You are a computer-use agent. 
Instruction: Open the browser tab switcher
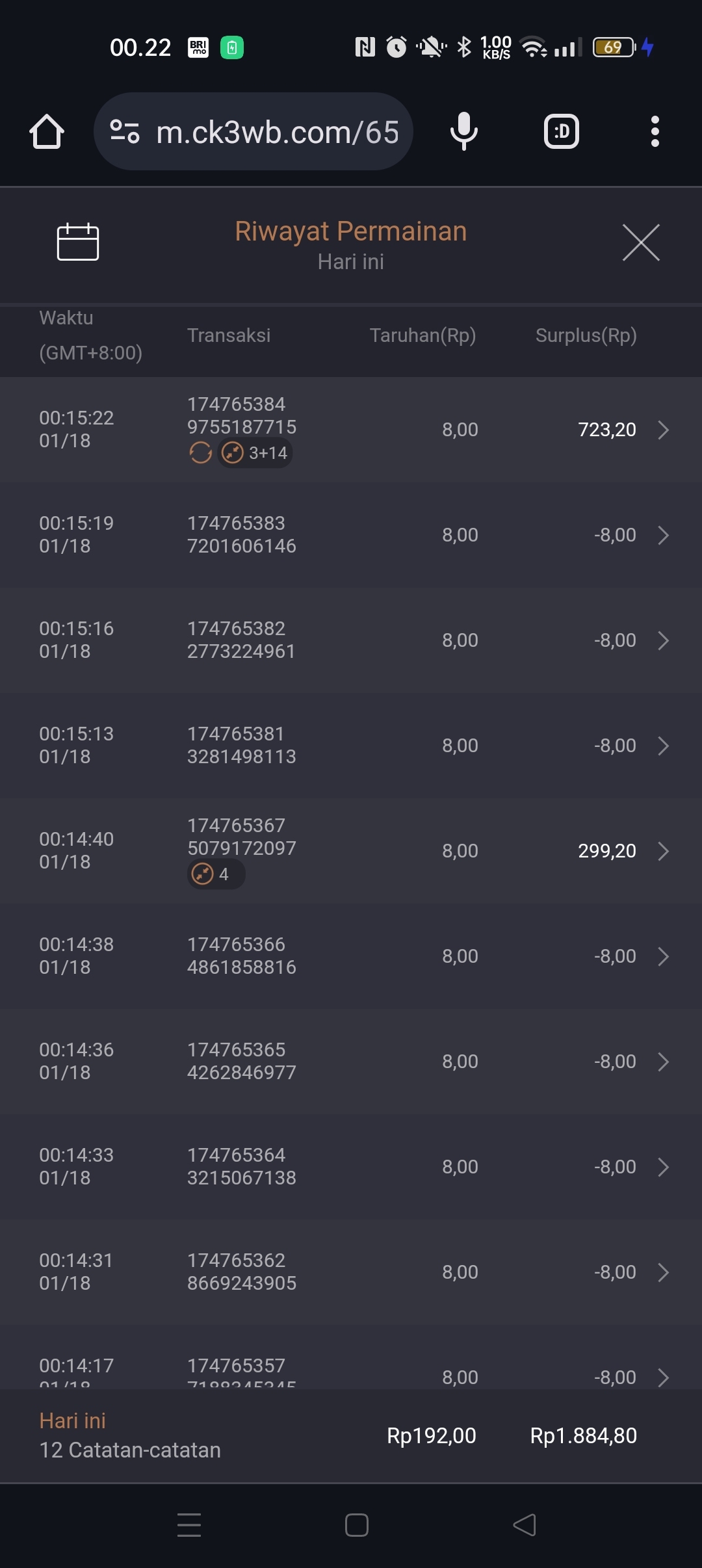(561, 132)
